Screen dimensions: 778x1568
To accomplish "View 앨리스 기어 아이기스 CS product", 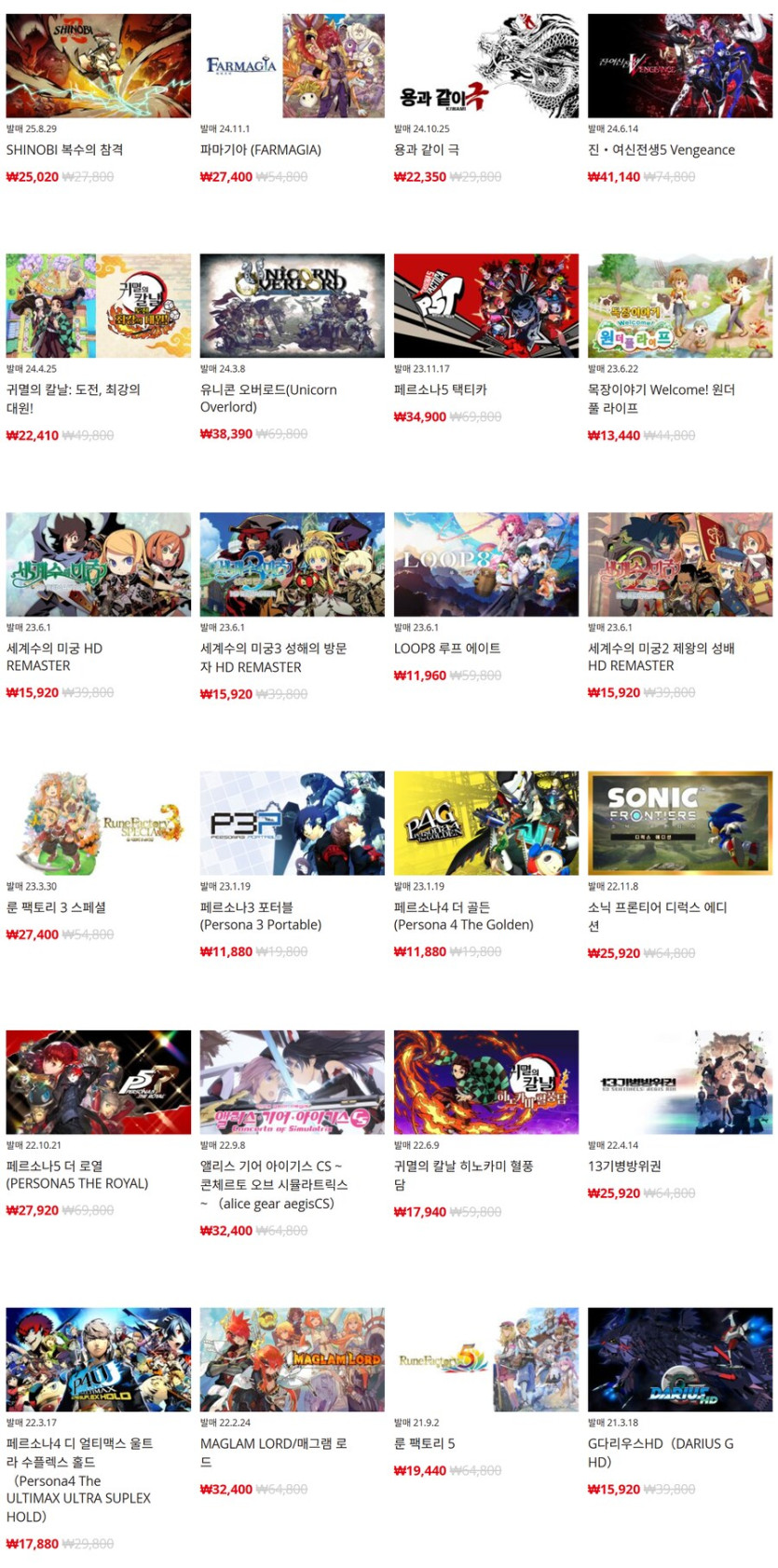I will [x=292, y=1082].
